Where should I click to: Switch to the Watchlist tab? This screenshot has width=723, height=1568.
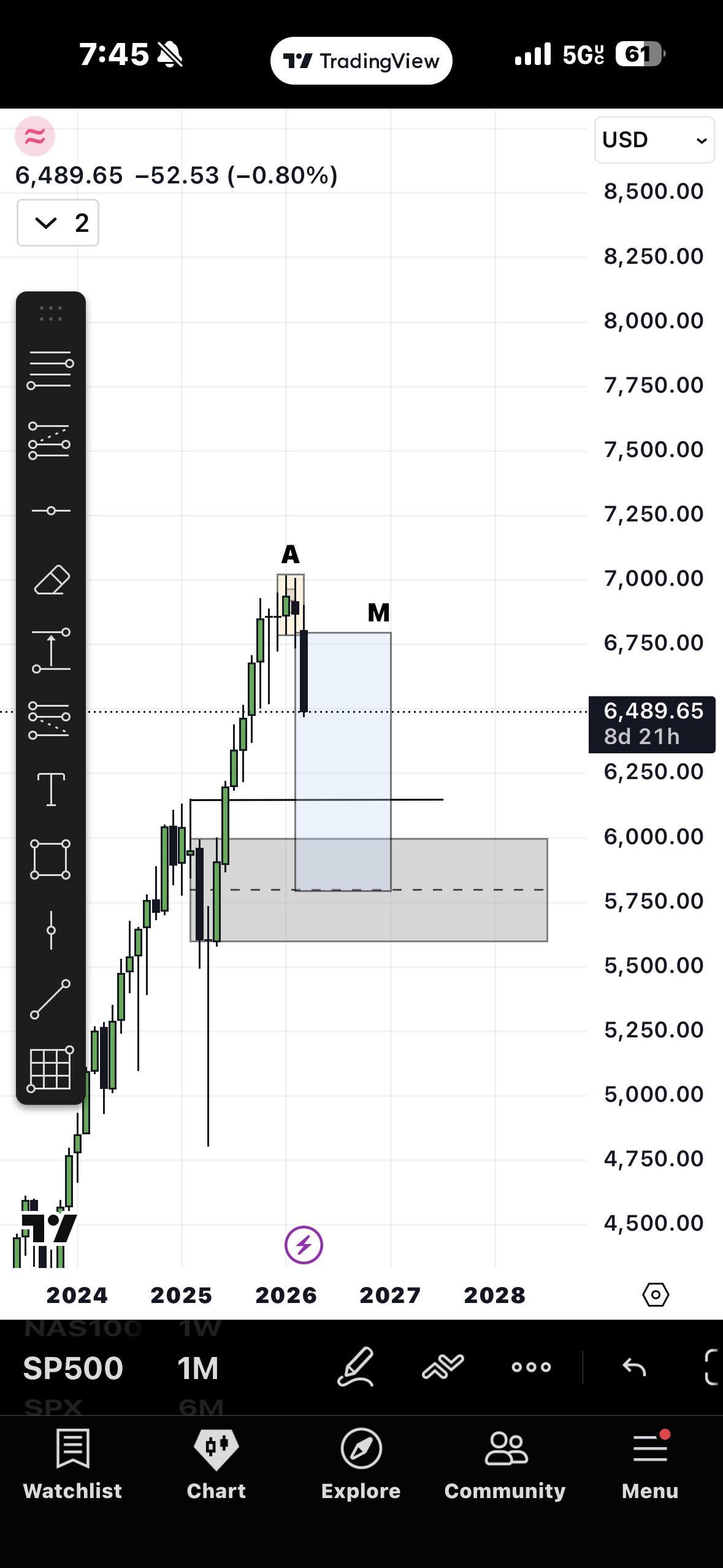tap(72, 1464)
